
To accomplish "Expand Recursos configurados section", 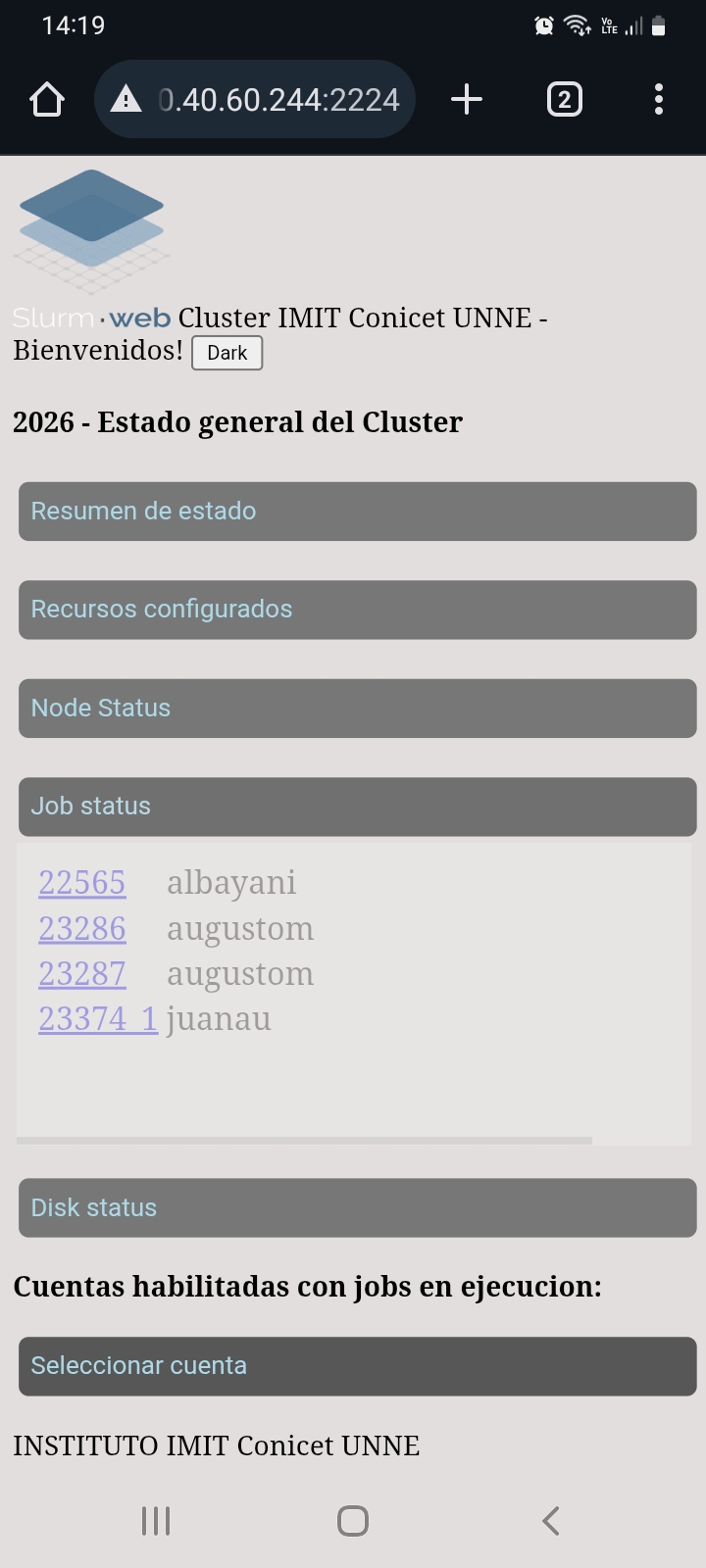I will [x=357, y=610].
